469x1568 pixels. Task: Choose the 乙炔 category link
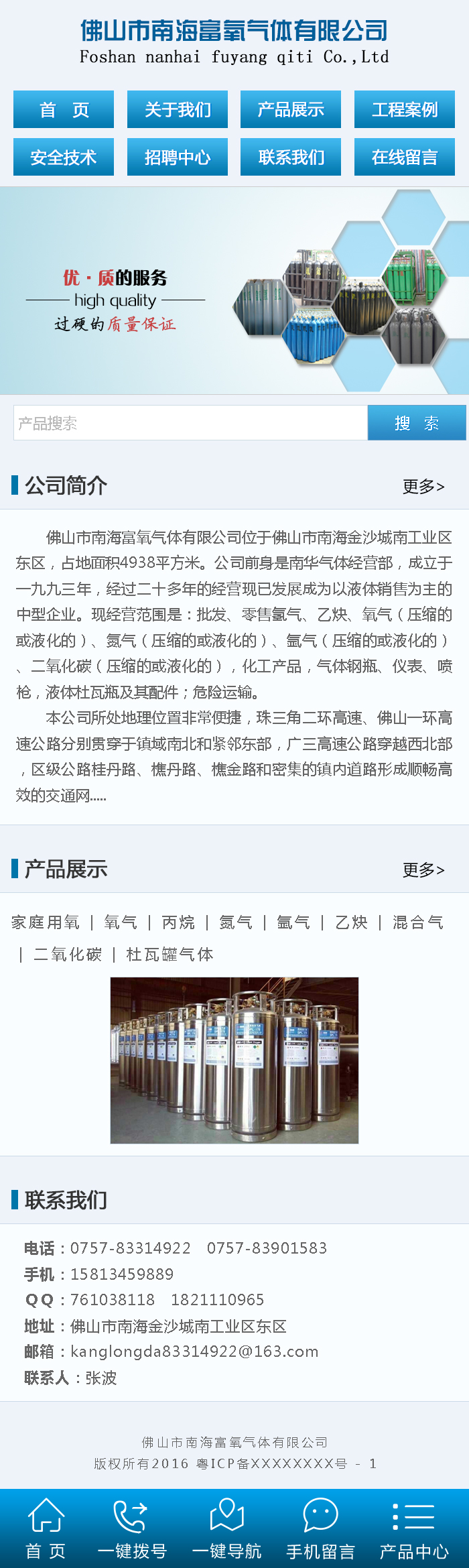(351, 923)
